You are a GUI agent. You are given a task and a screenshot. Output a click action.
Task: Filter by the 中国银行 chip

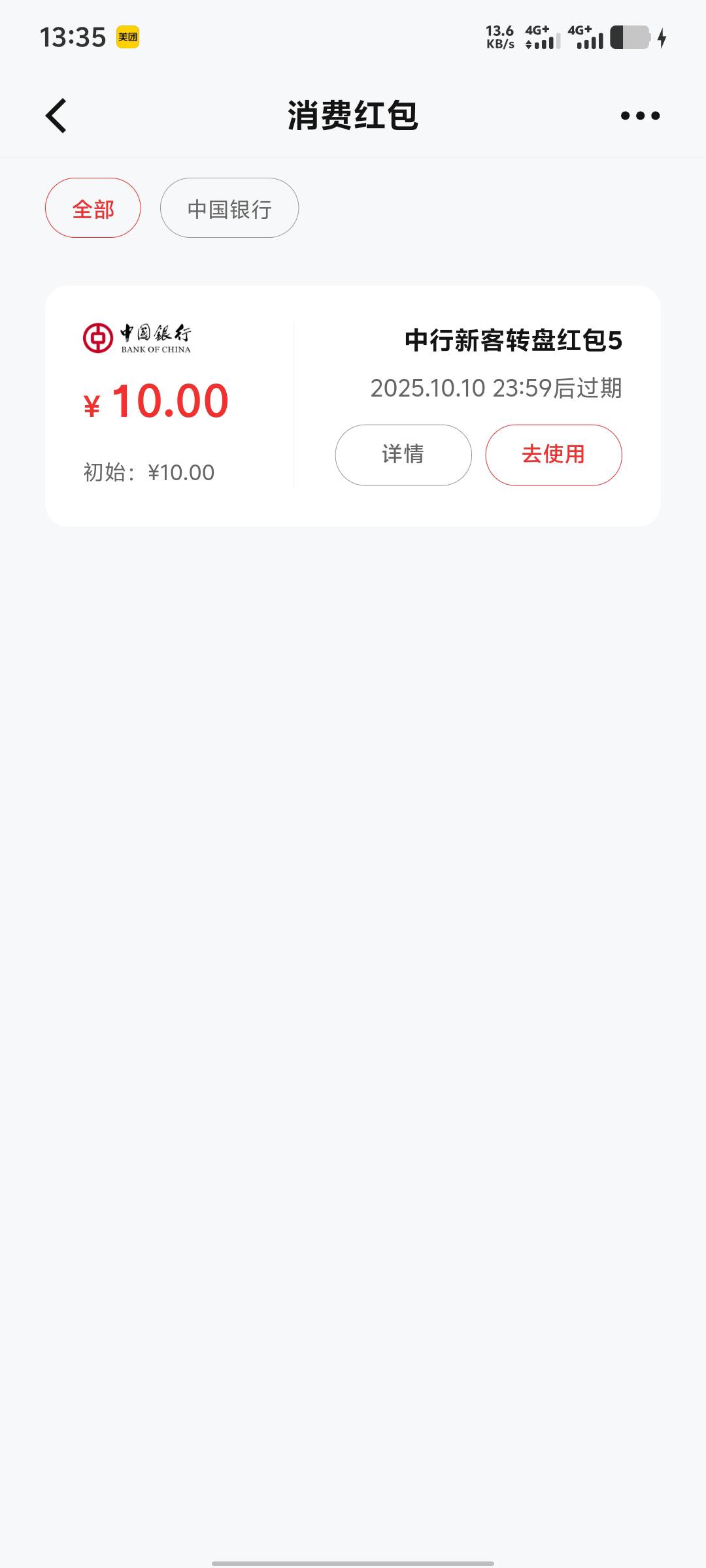pyautogui.click(x=229, y=208)
